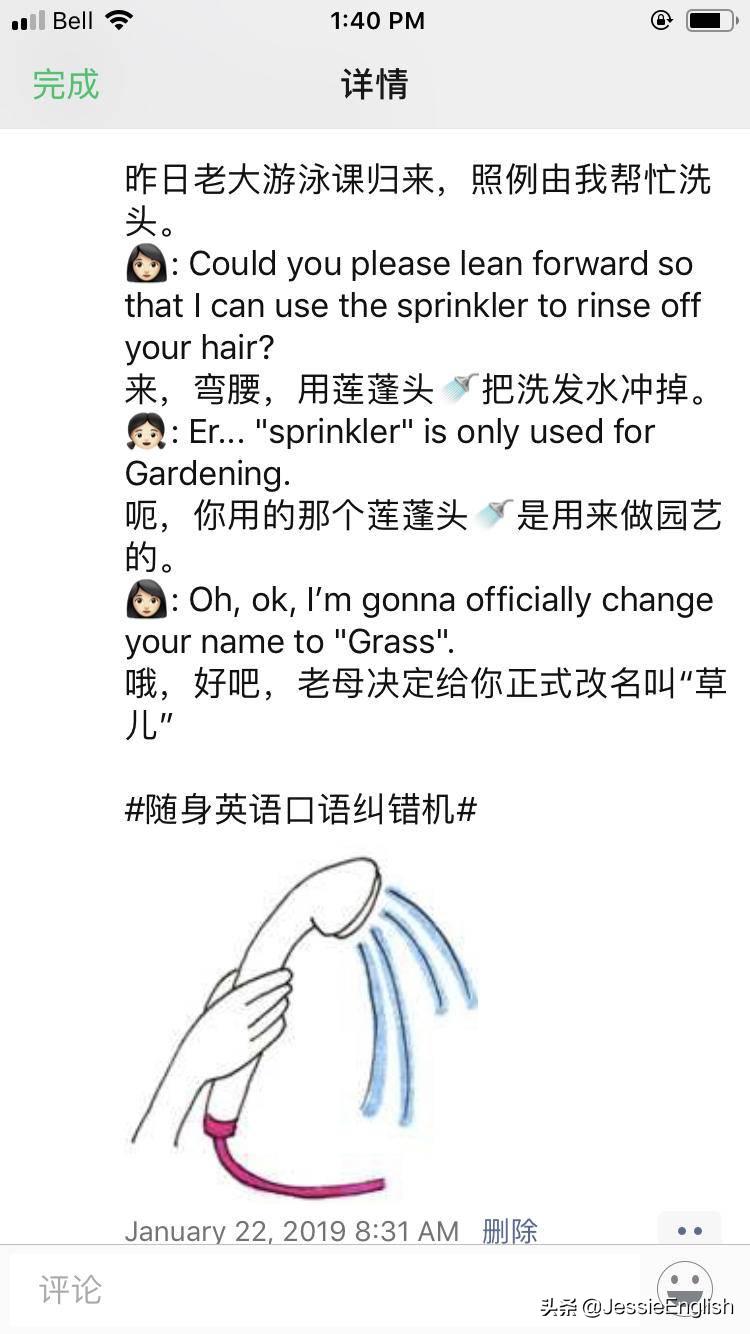This screenshot has width=750, height=1334.
Task: Open the emoji picker smiley icon
Action: [686, 1289]
